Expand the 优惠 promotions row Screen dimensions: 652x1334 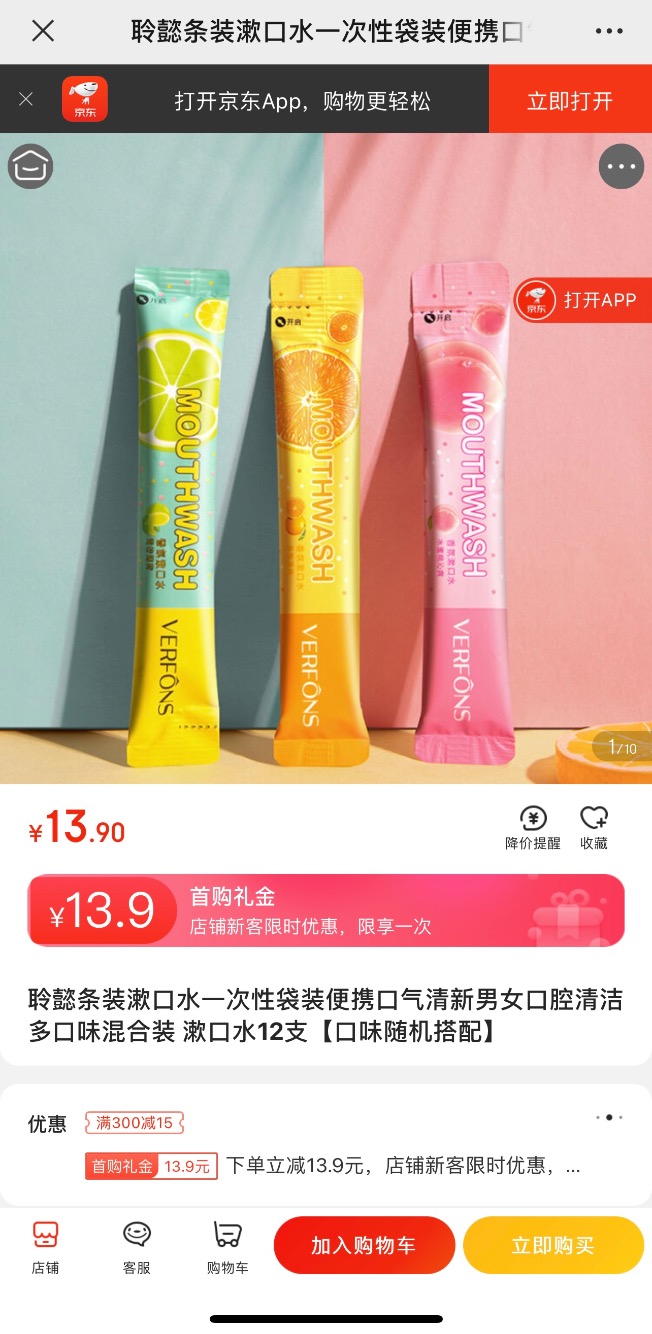coord(326,1144)
